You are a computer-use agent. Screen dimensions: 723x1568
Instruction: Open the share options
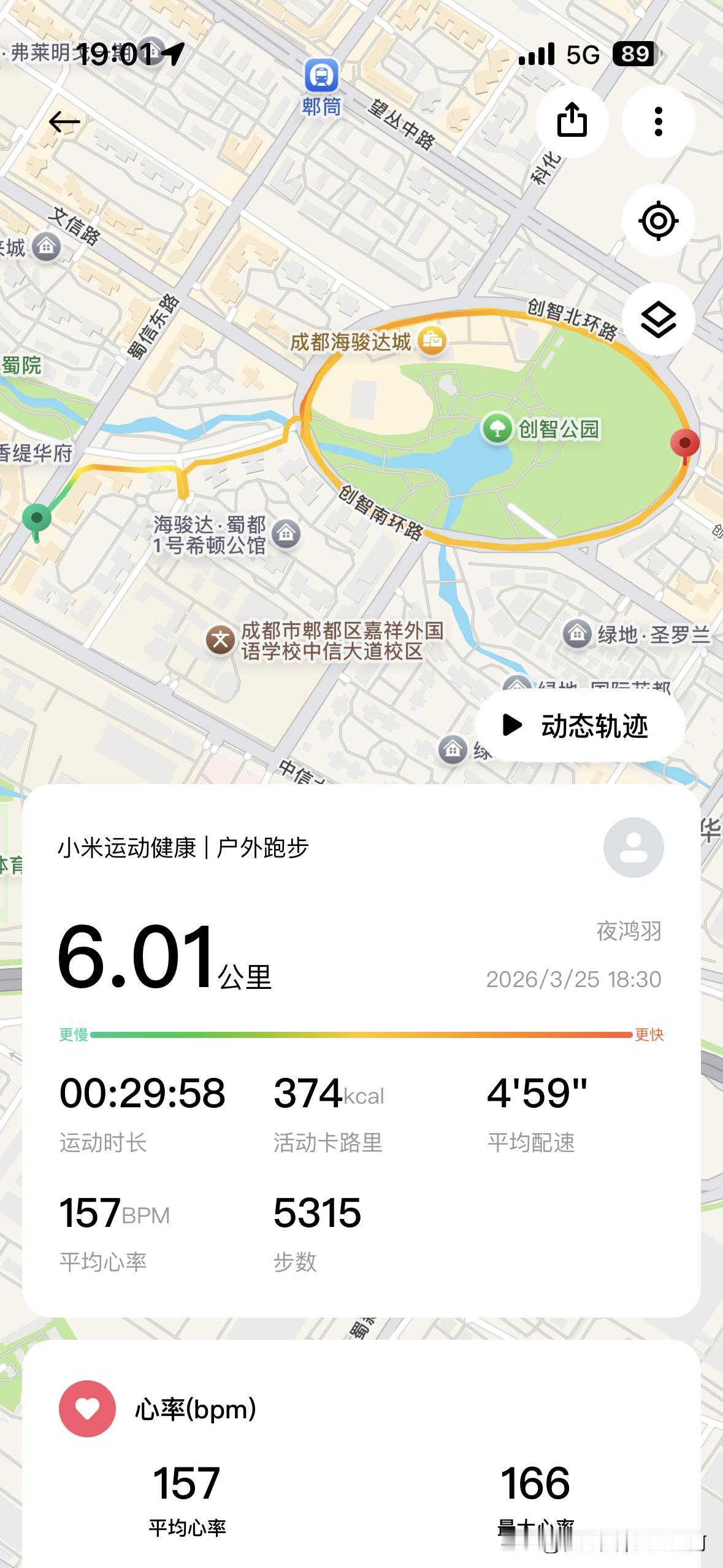click(572, 121)
